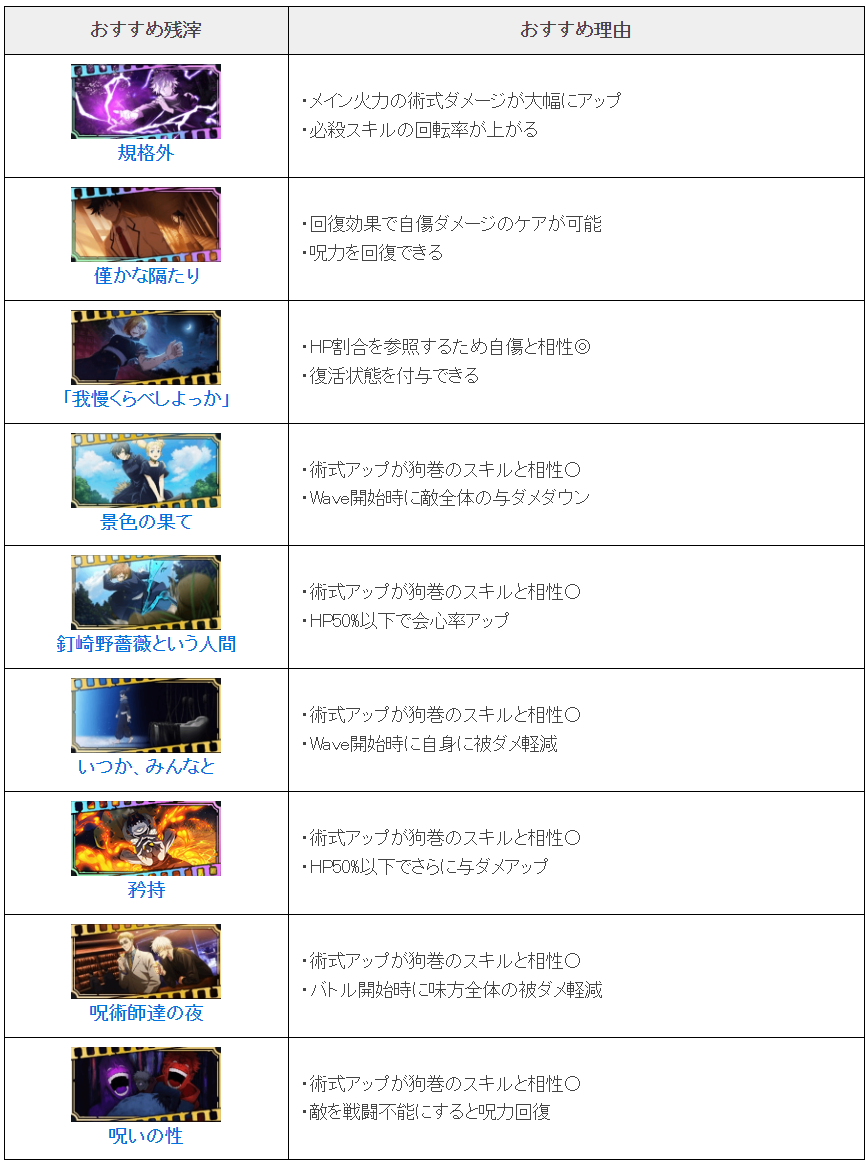Viewport: 866px width, 1164px height.
Task: Open the 「我慢くらべしよっか」 link
Action: [x=146, y=399]
